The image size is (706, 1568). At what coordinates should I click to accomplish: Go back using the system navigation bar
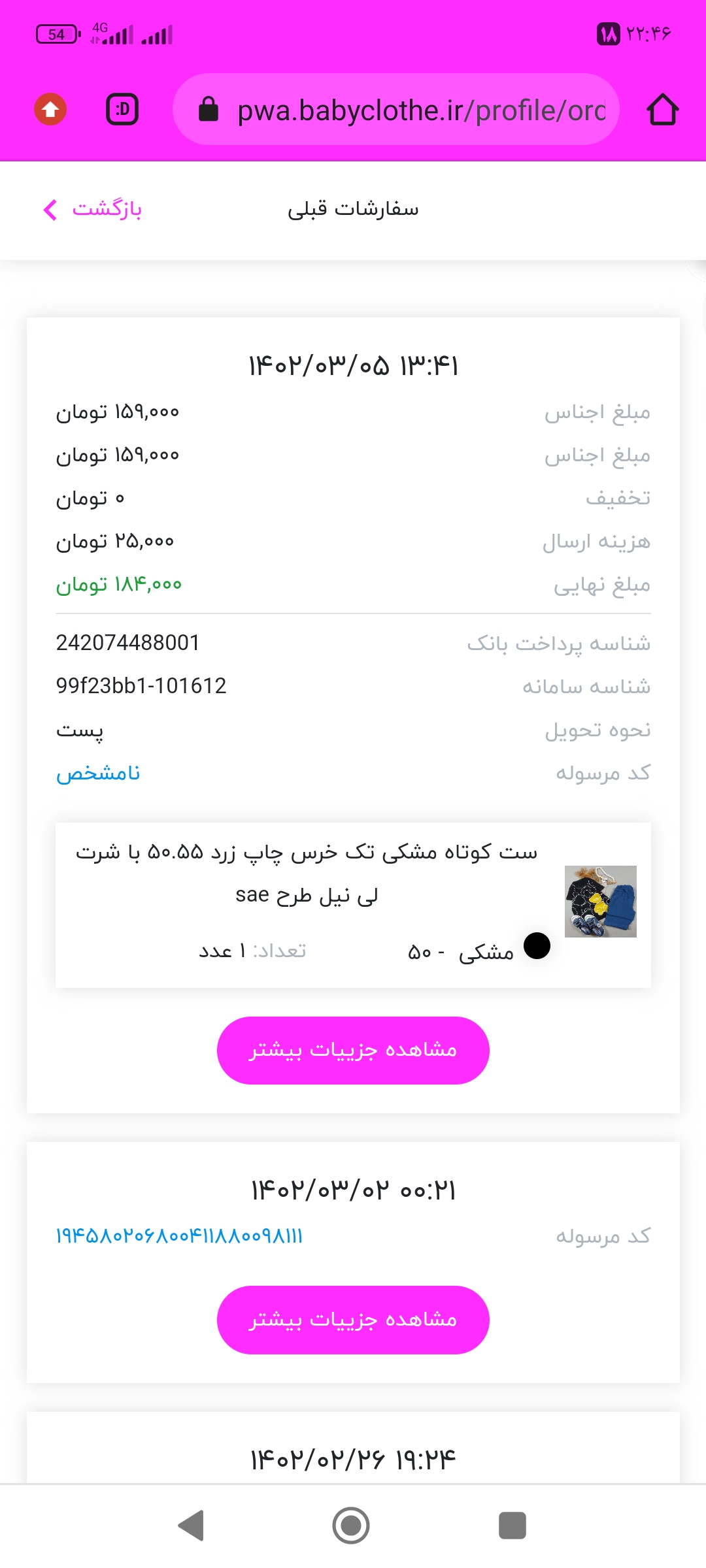(191, 1526)
